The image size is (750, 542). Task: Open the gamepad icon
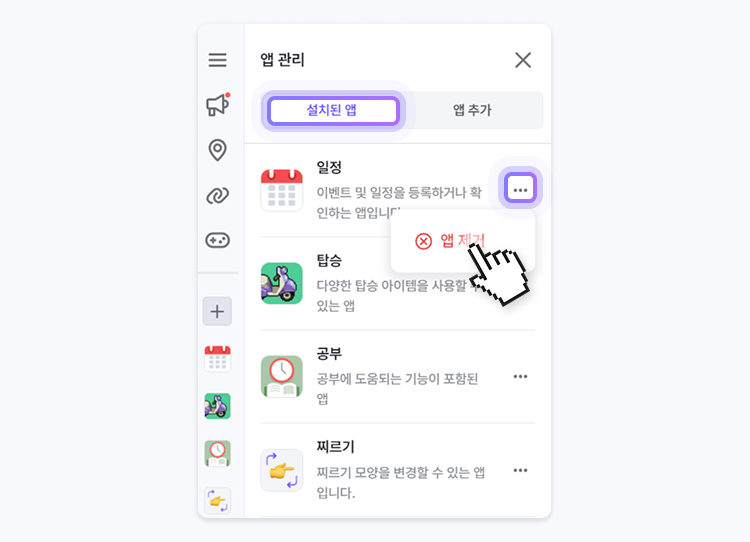coord(217,240)
